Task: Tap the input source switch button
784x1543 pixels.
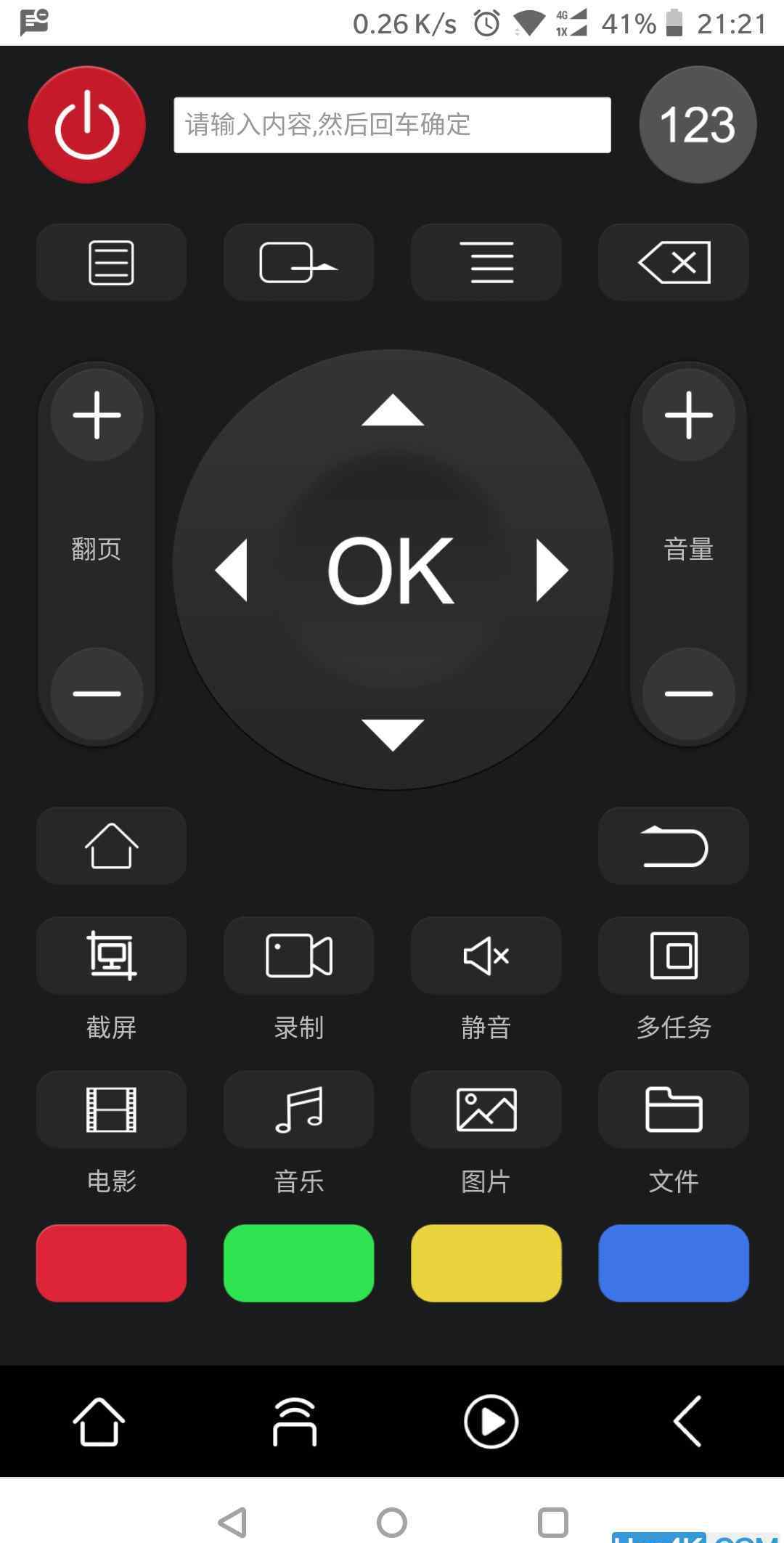Action: (298, 262)
